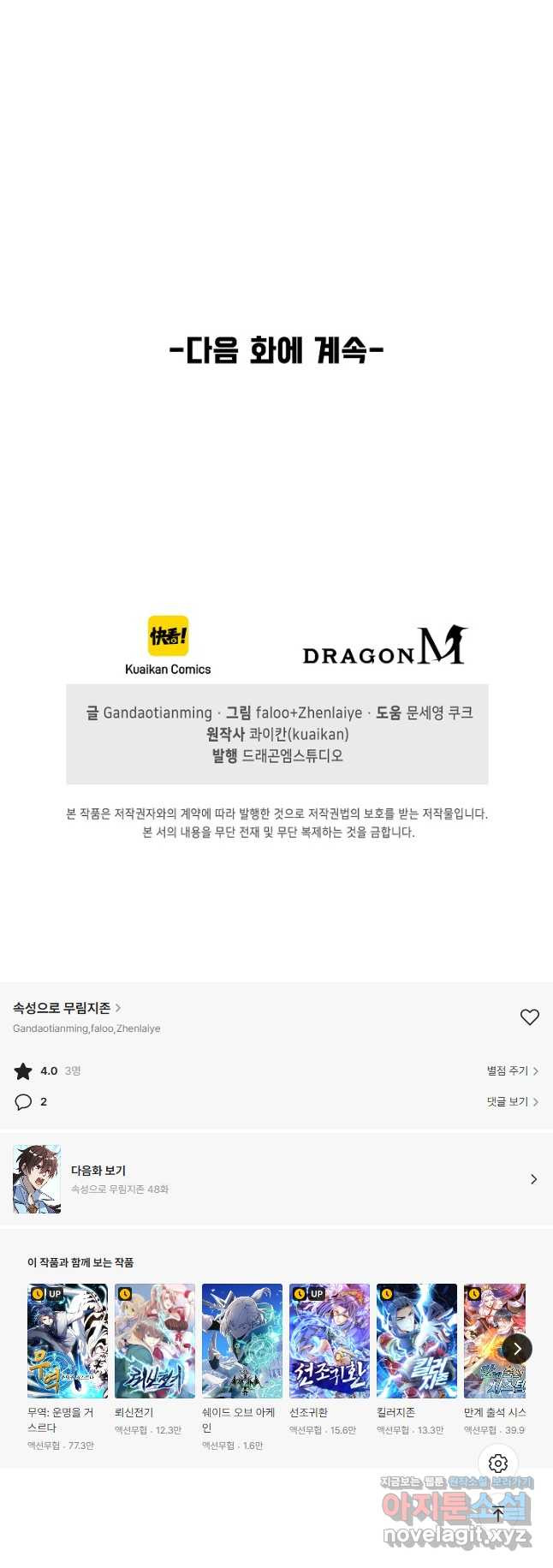Open the 킬러지존 cover

tap(417, 1340)
